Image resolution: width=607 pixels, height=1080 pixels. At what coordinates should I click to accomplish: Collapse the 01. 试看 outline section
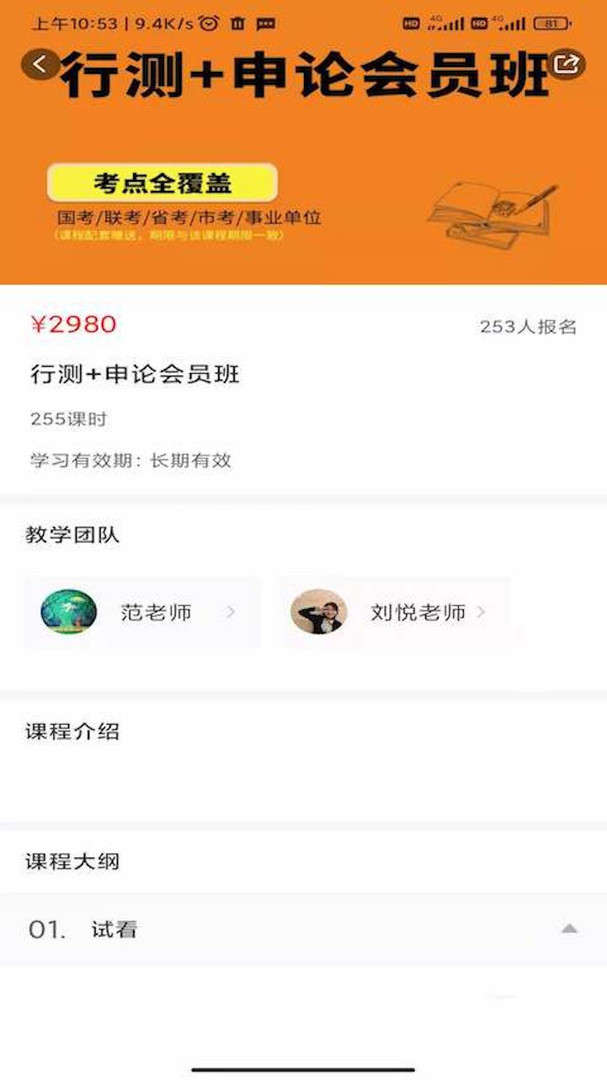[x=568, y=929]
